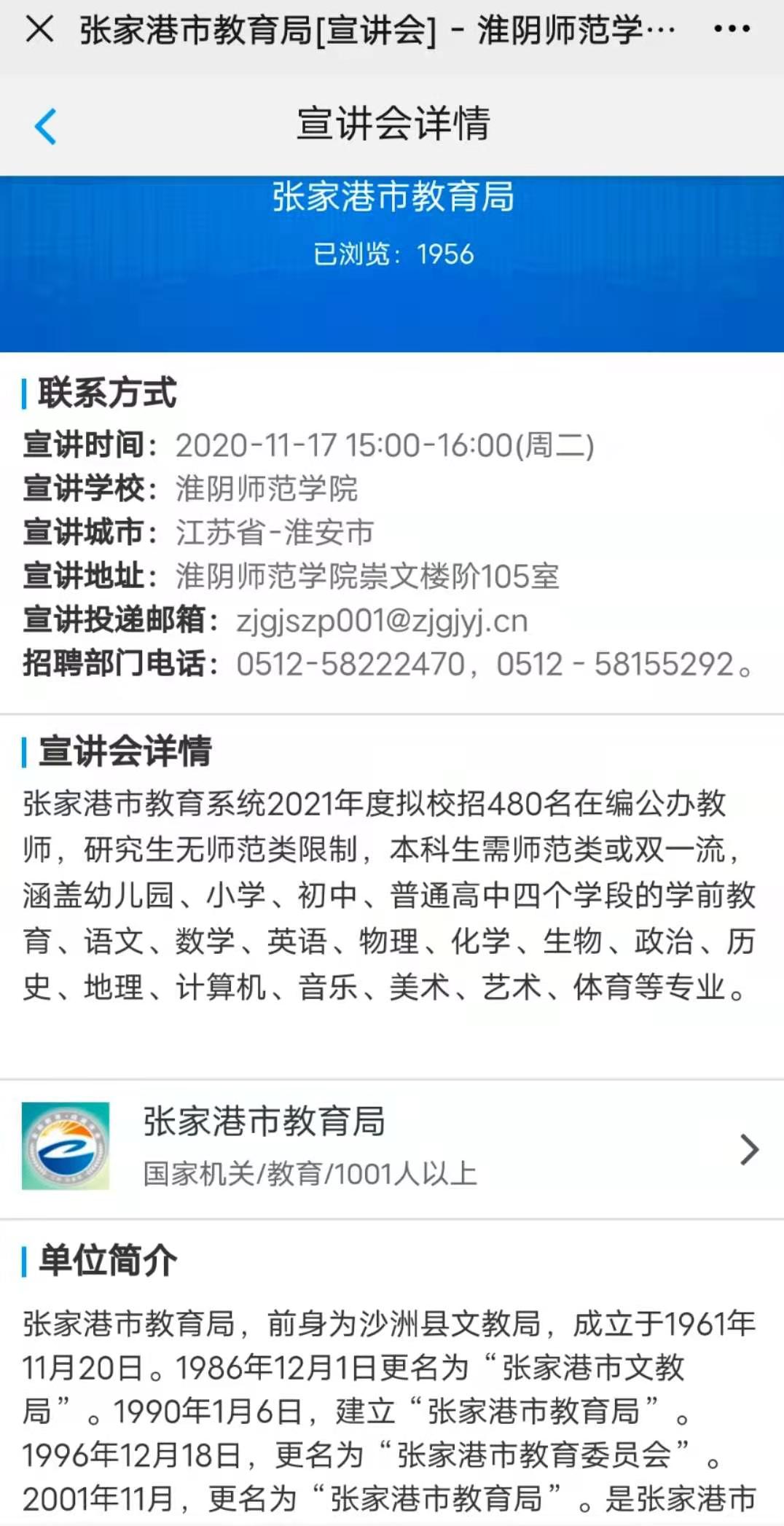Open the 张家港市教育局 organization profile row
Screen dimensions: 784x1526
392,1149
